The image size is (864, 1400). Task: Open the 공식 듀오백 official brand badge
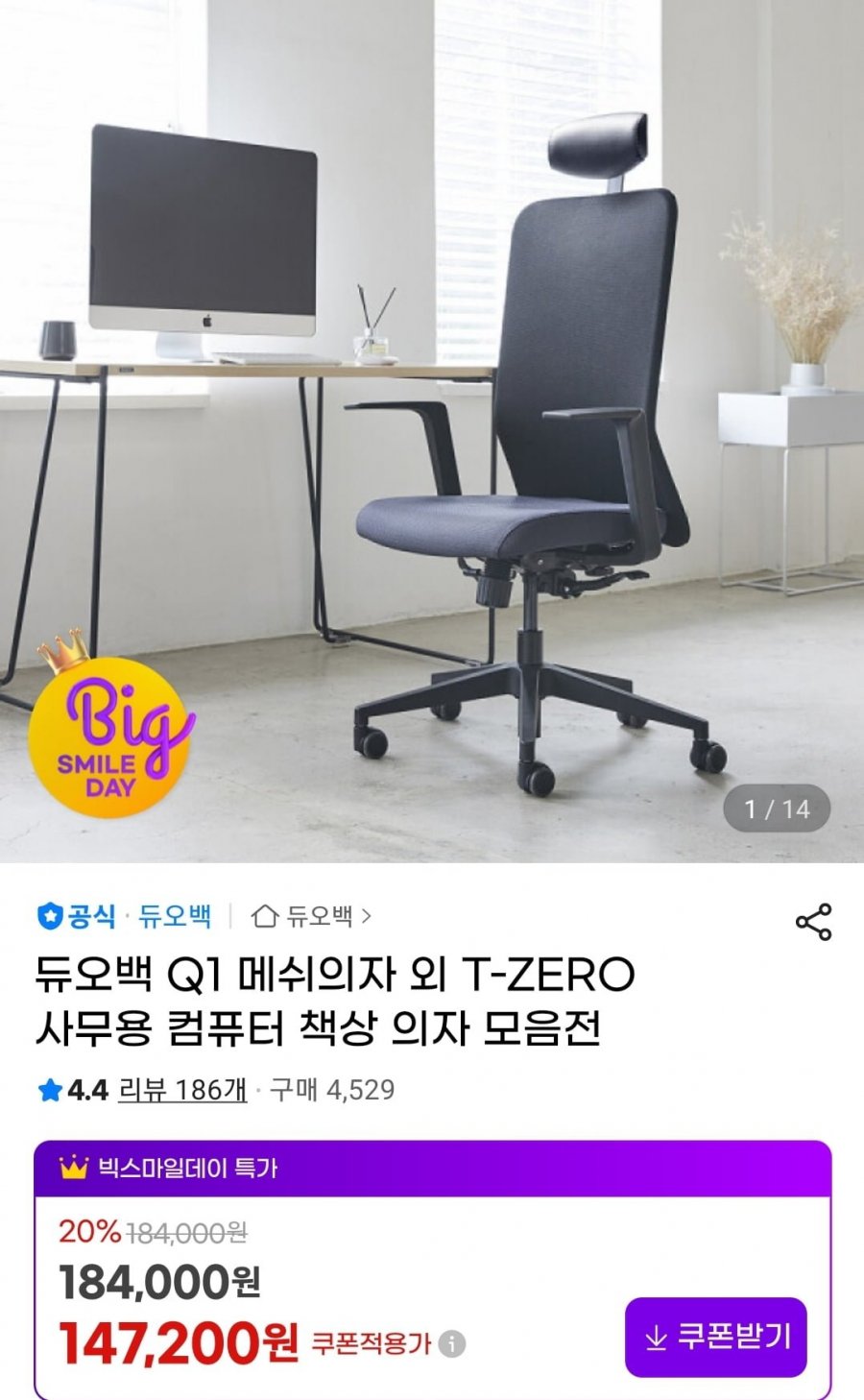click(x=124, y=916)
